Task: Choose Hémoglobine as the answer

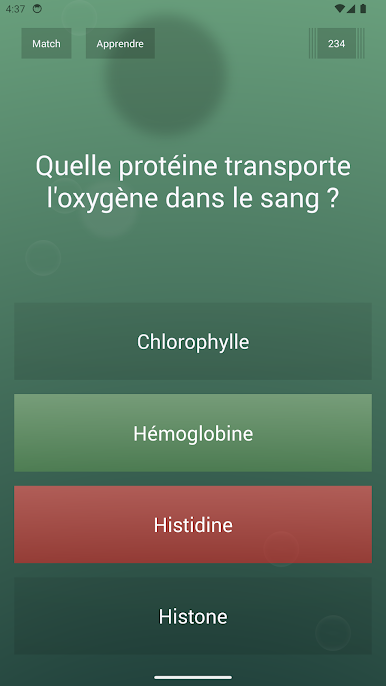Action: 193,433
